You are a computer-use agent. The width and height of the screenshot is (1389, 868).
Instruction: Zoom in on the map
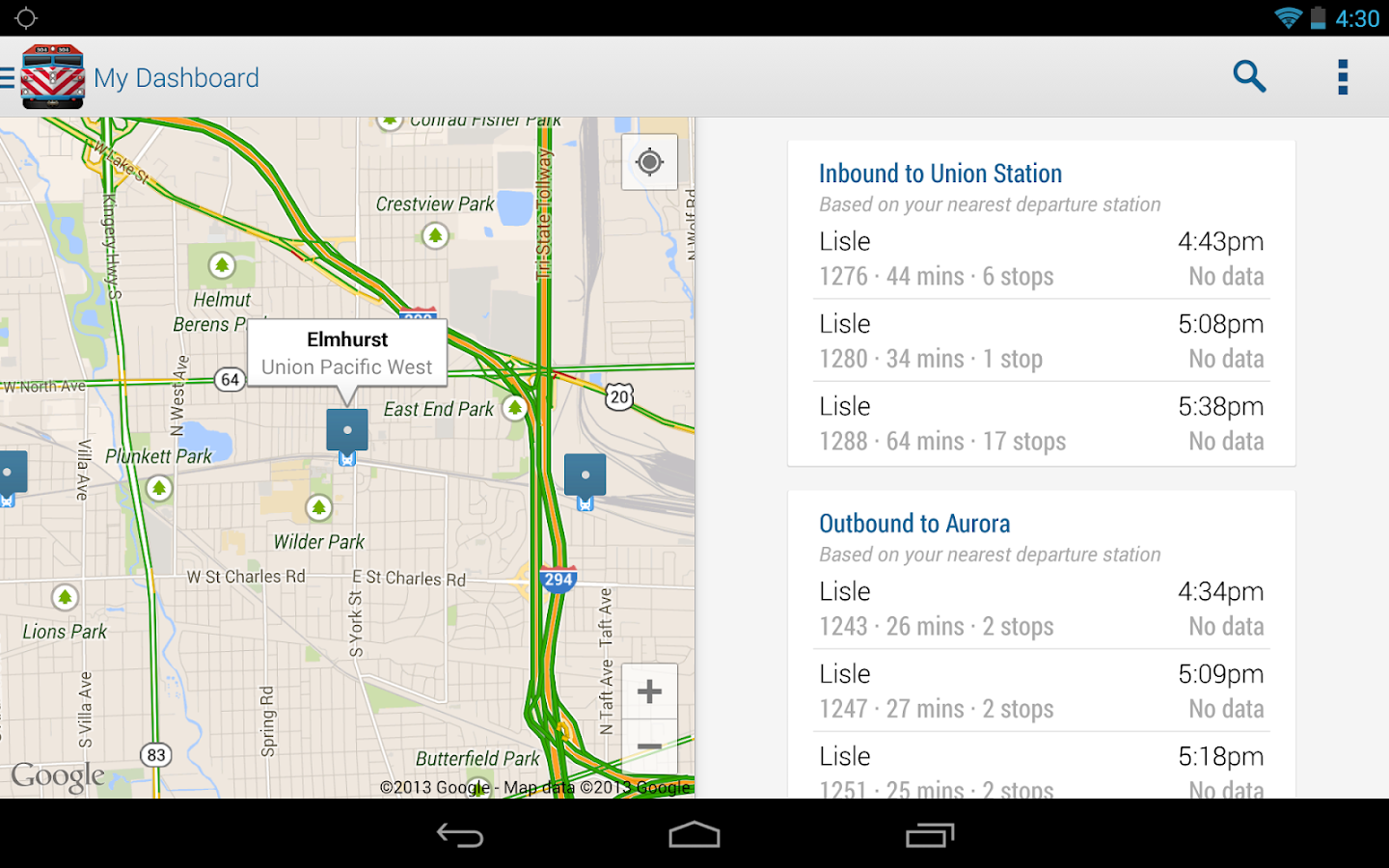coord(649,691)
